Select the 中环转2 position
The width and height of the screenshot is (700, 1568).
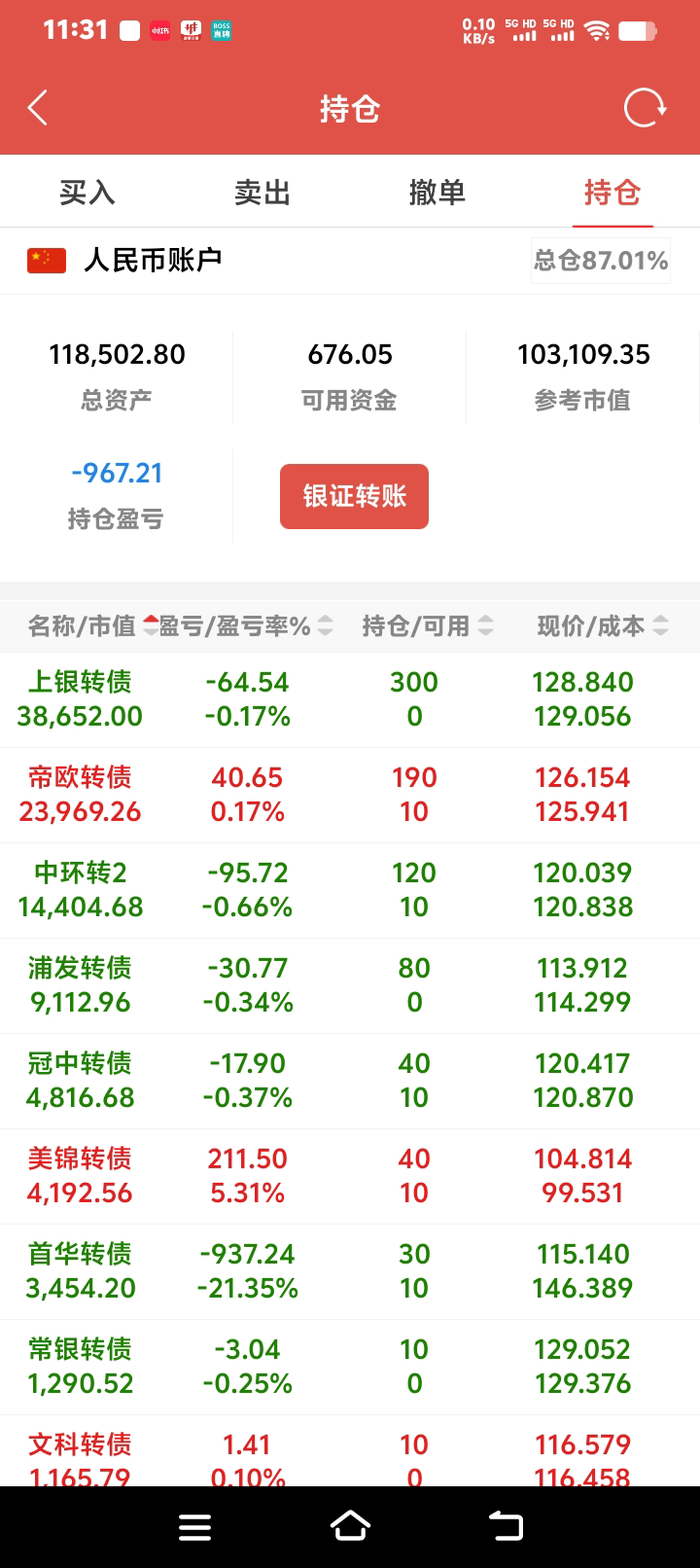350,890
